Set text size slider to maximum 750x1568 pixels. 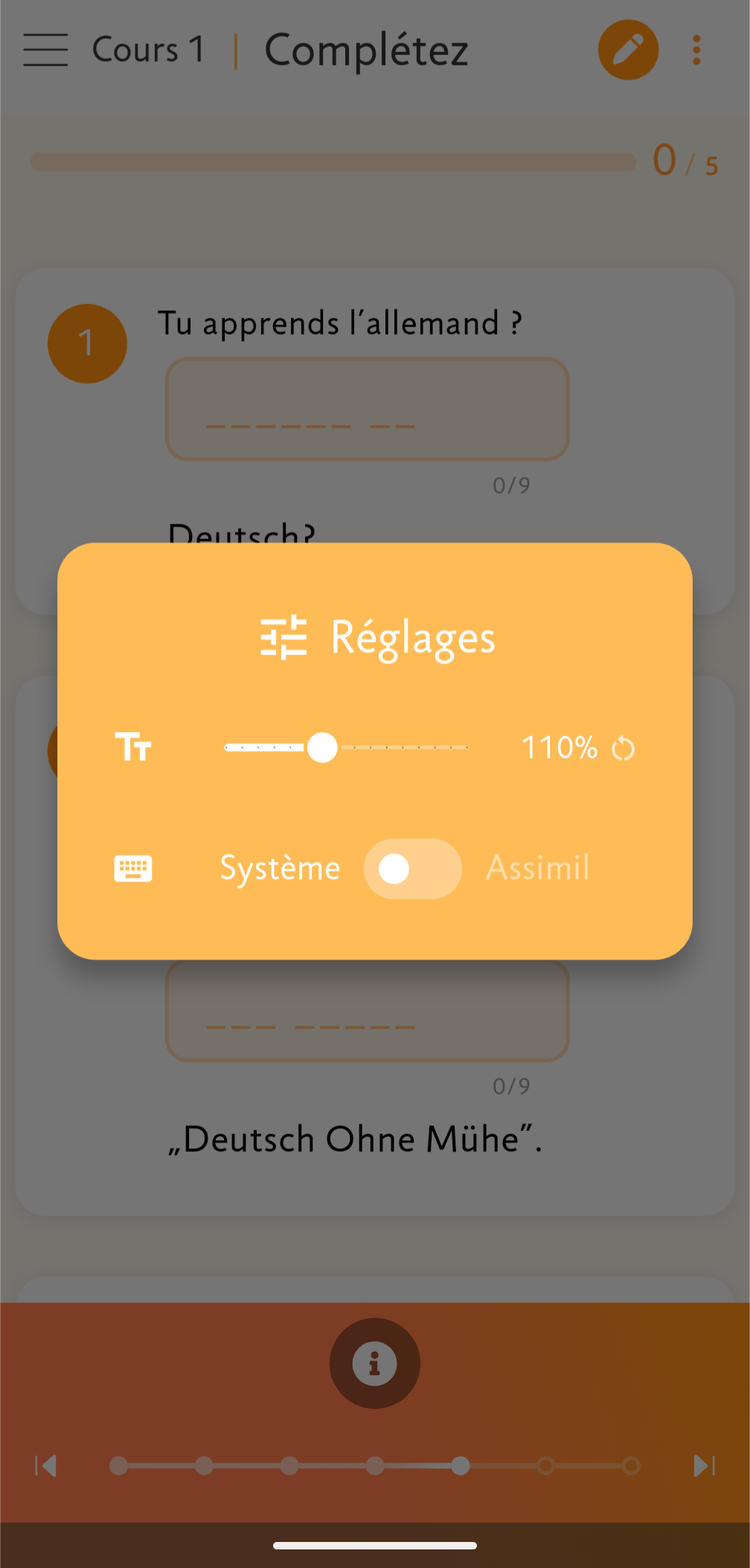pyautogui.click(x=467, y=748)
